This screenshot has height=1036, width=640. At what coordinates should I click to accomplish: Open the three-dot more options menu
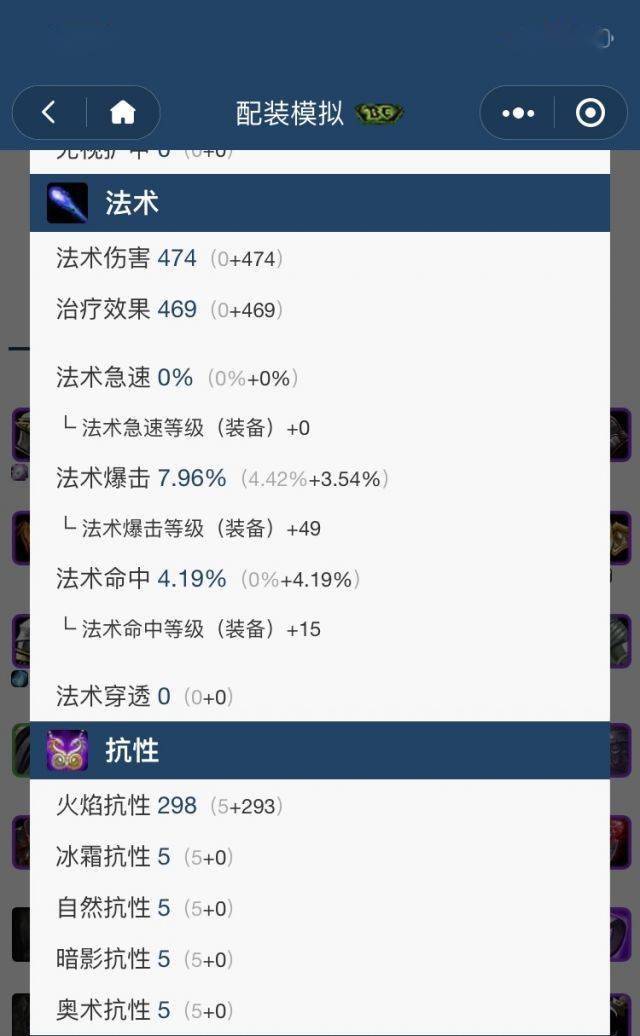tap(518, 113)
